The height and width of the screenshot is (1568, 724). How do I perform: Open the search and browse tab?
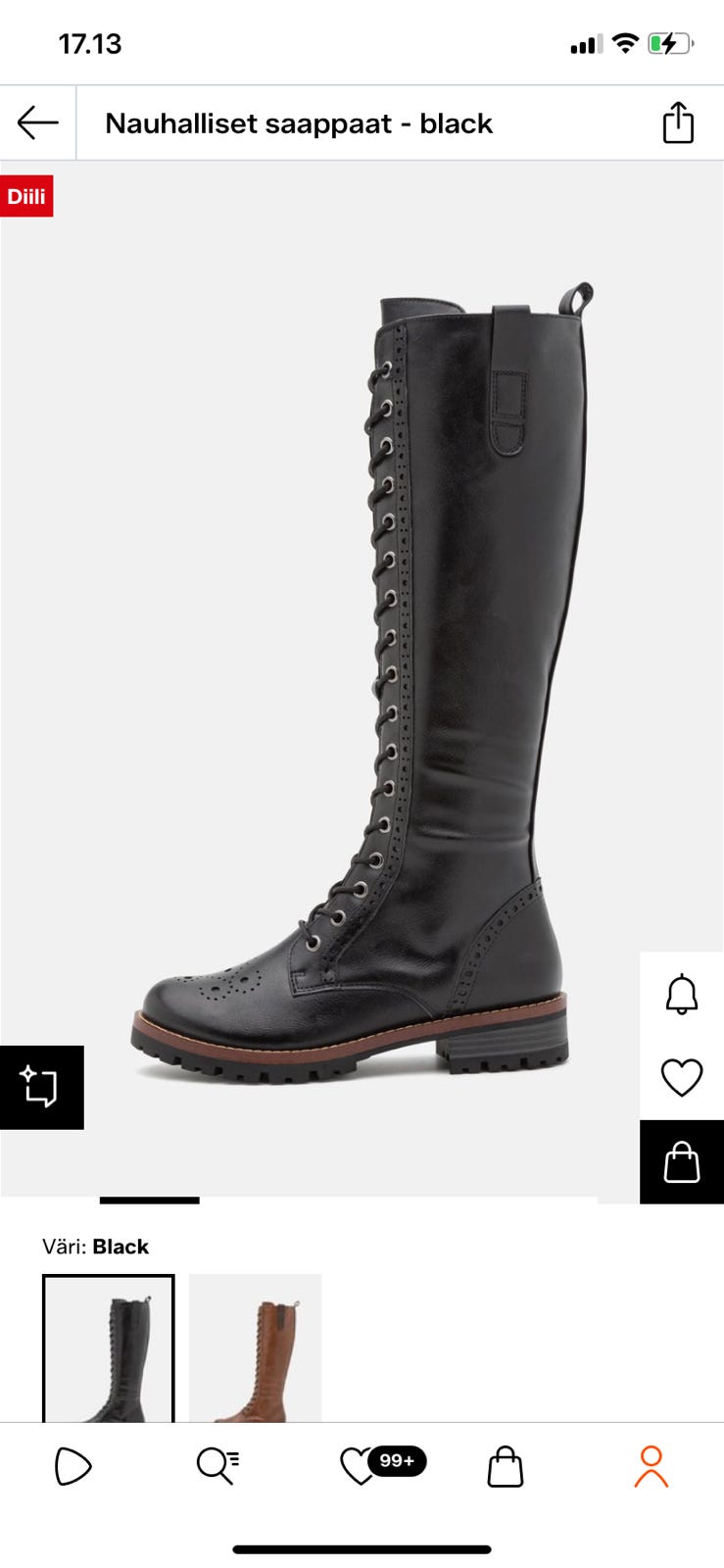(217, 1467)
